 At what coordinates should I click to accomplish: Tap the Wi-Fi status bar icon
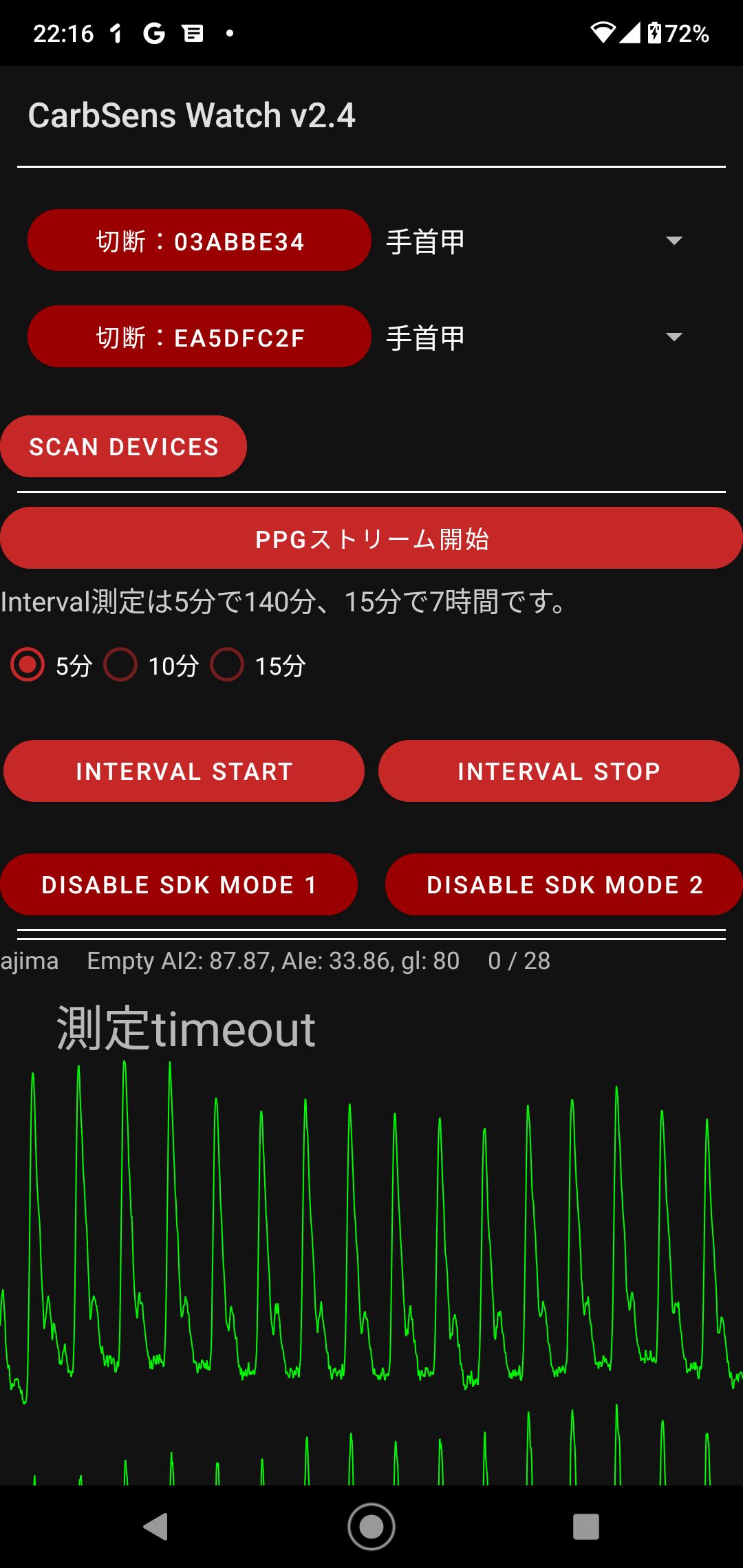(603, 32)
